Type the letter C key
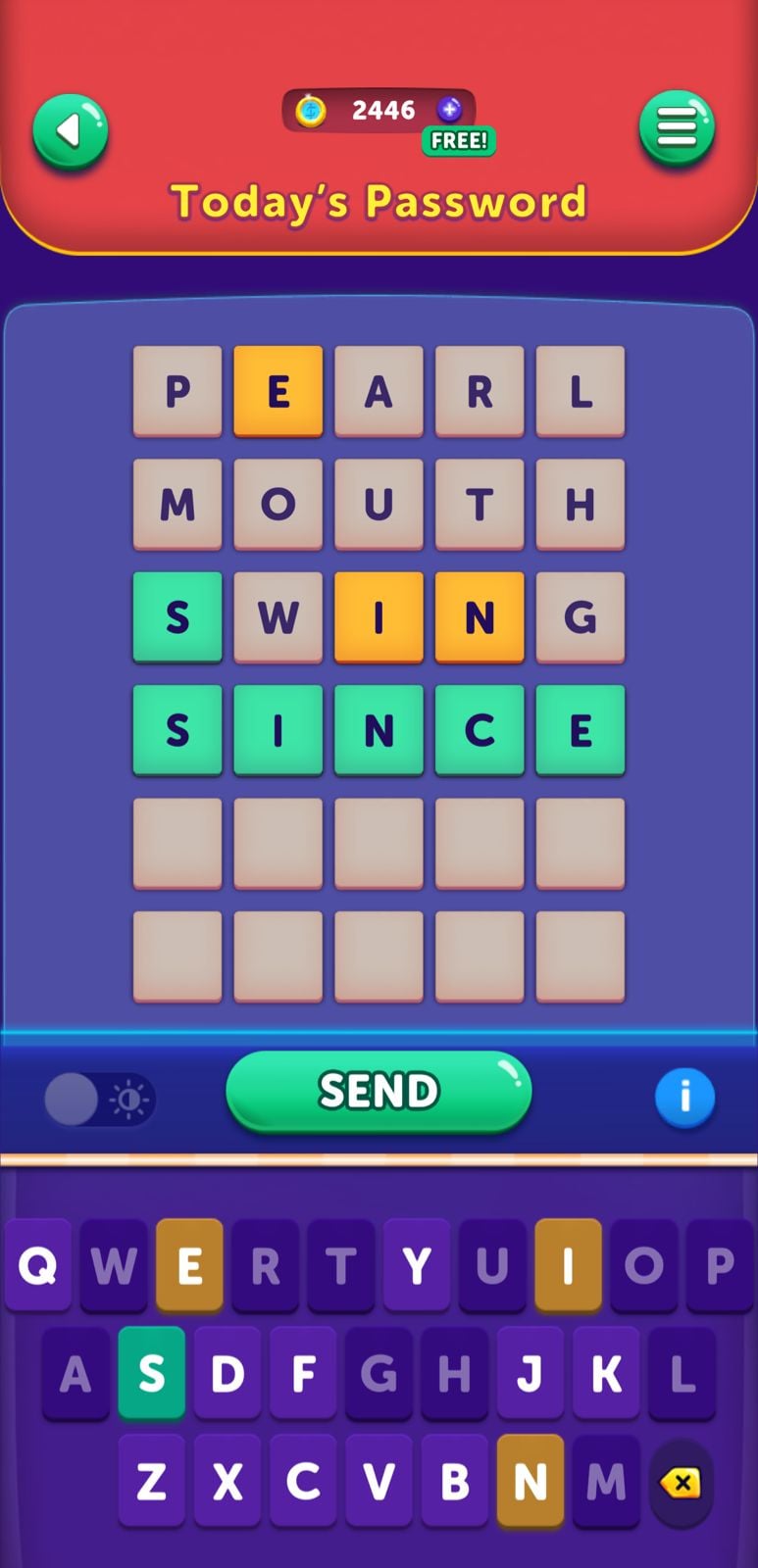The height and width of the screenshot is (1568, 758). pyautogui.click(x=303, y=1481)
